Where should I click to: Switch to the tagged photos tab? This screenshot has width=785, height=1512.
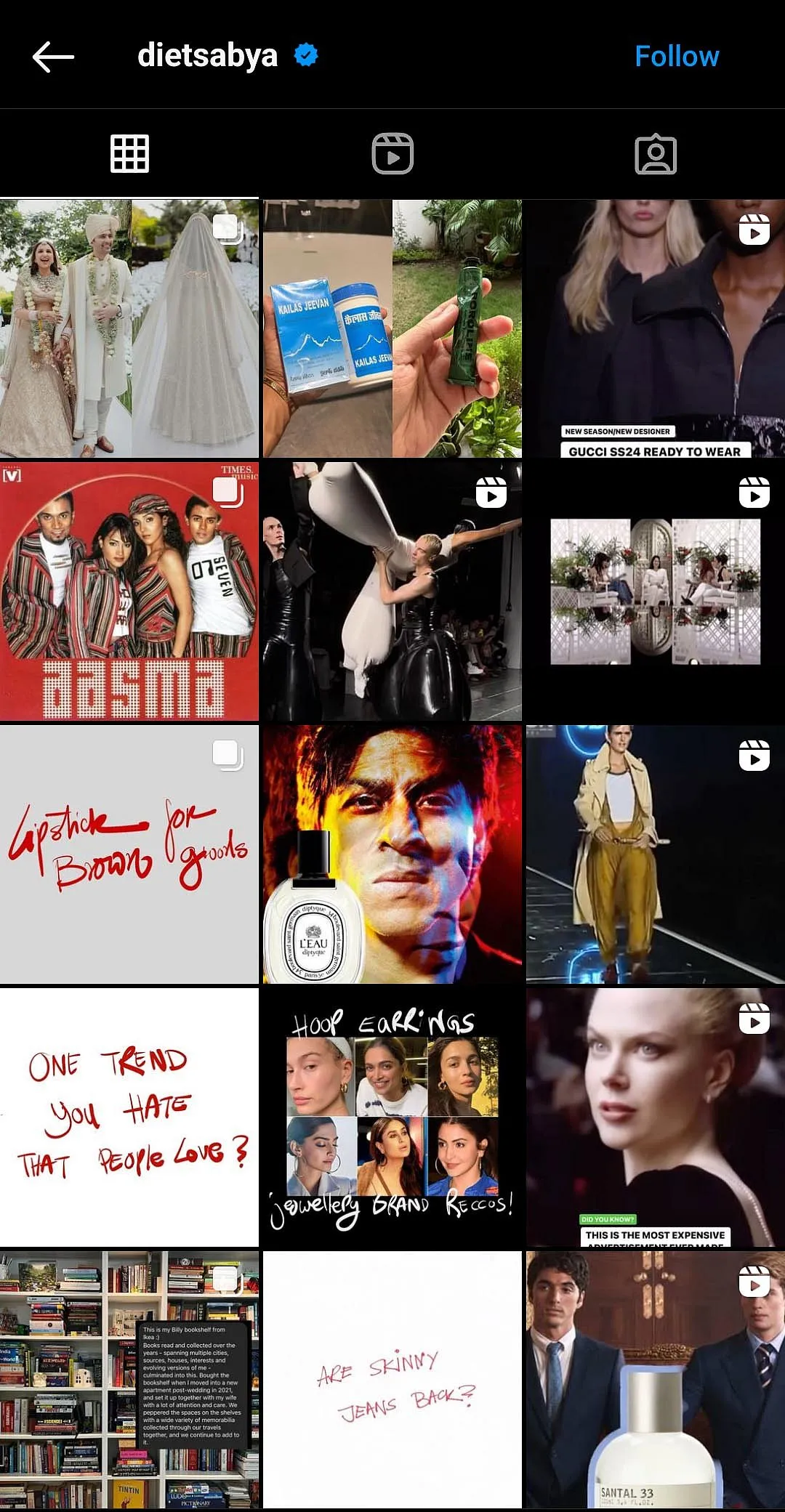pos(656,153)
